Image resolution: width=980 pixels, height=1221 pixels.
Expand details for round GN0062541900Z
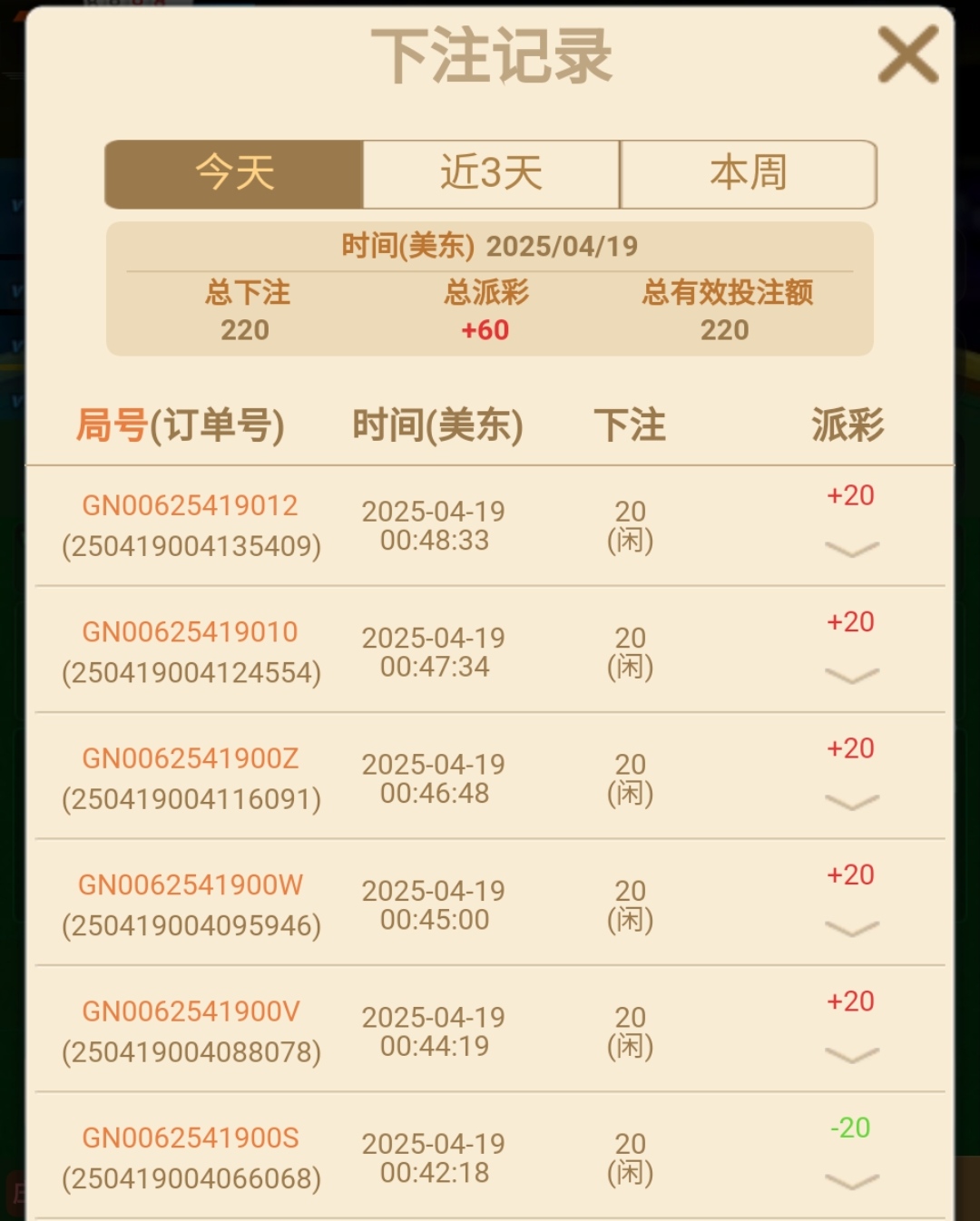coord(851,802)
